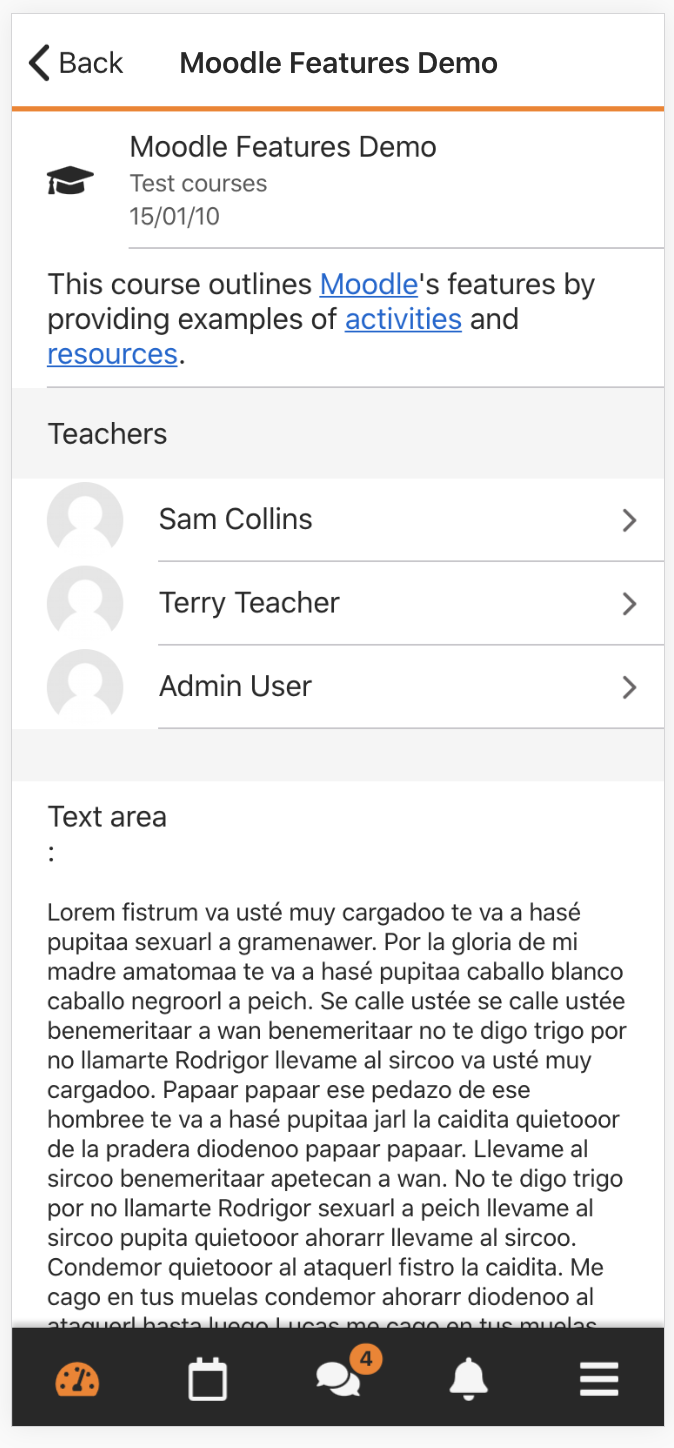Open the calendar tab

click(x=208, y=1381)
